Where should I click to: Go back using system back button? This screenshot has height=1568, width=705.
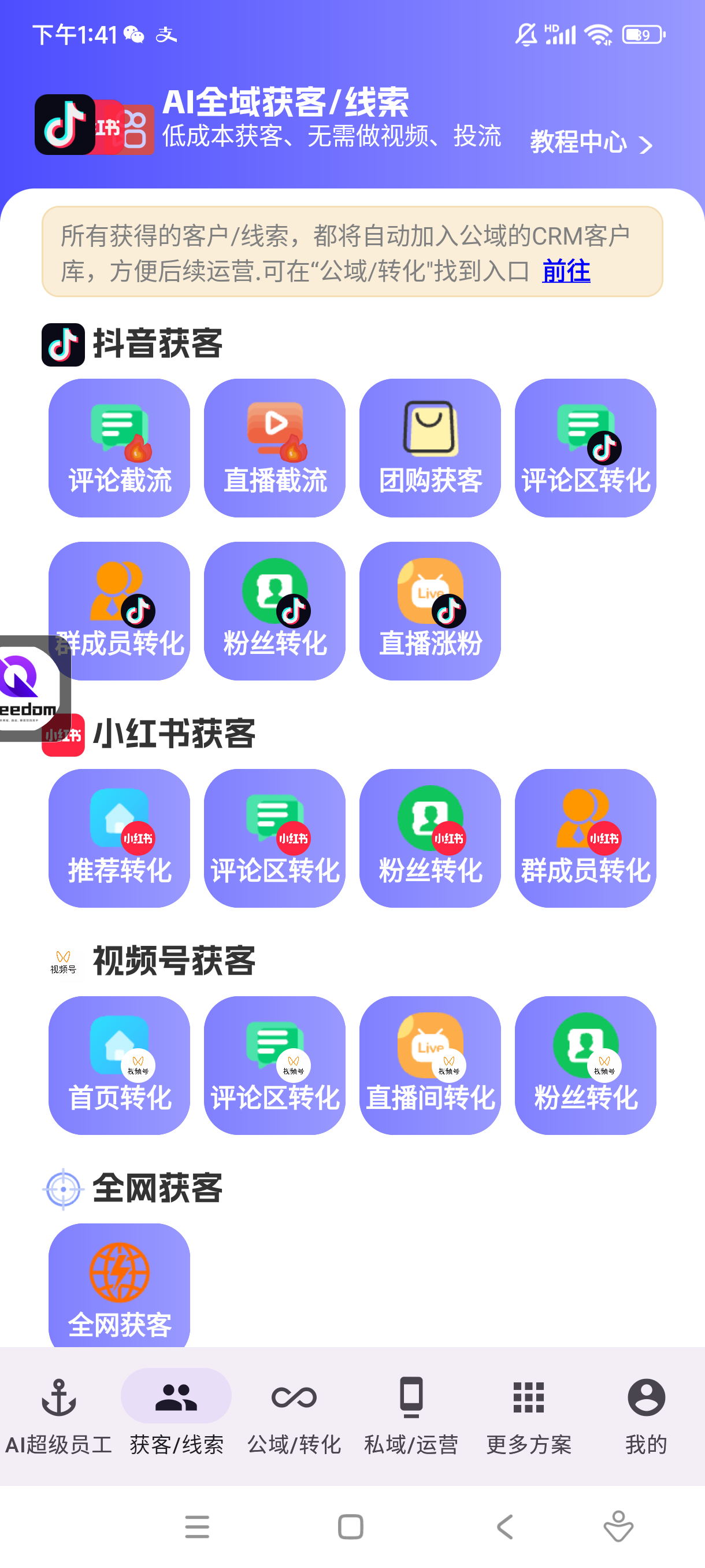(505, 1526)
